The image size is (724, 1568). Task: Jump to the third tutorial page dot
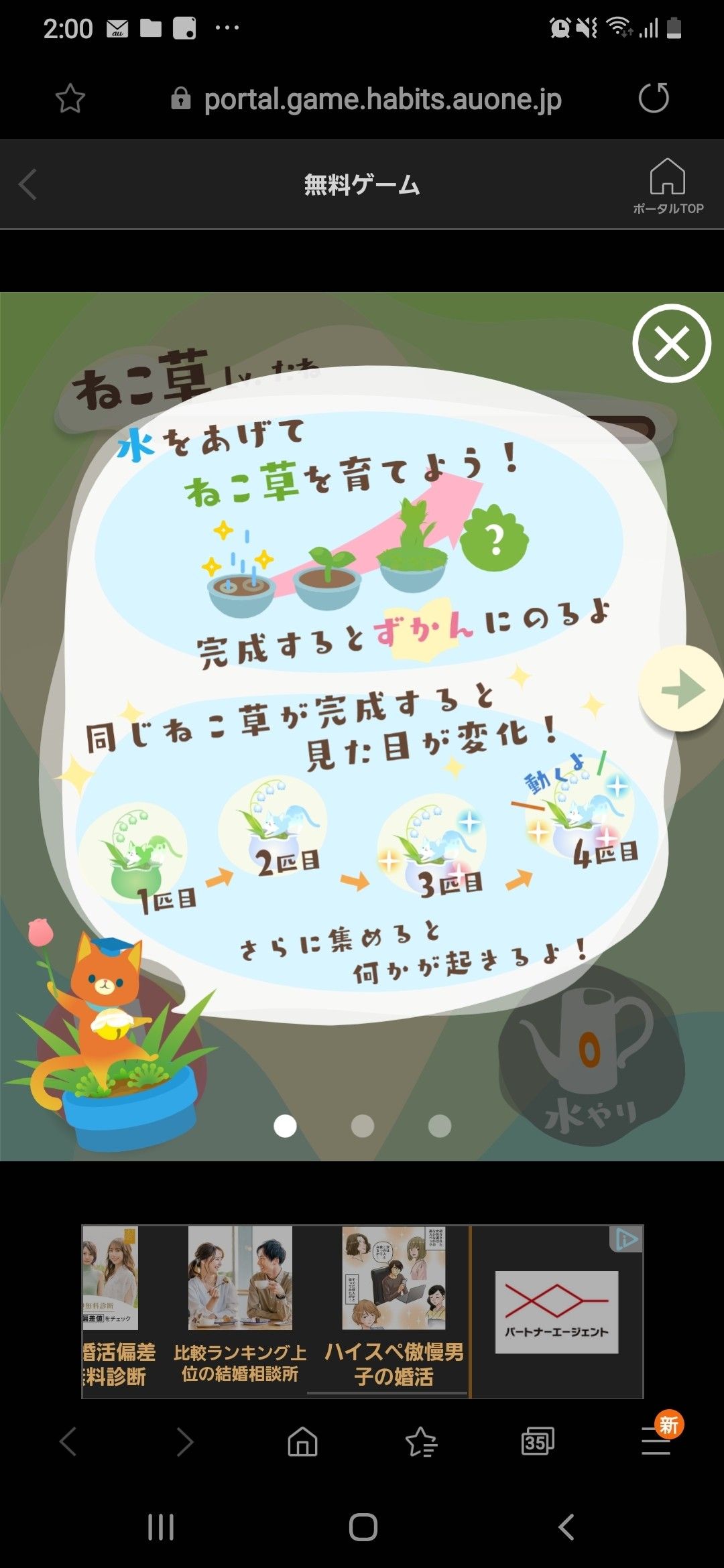pyautogui.click(x=440, y=1126)
